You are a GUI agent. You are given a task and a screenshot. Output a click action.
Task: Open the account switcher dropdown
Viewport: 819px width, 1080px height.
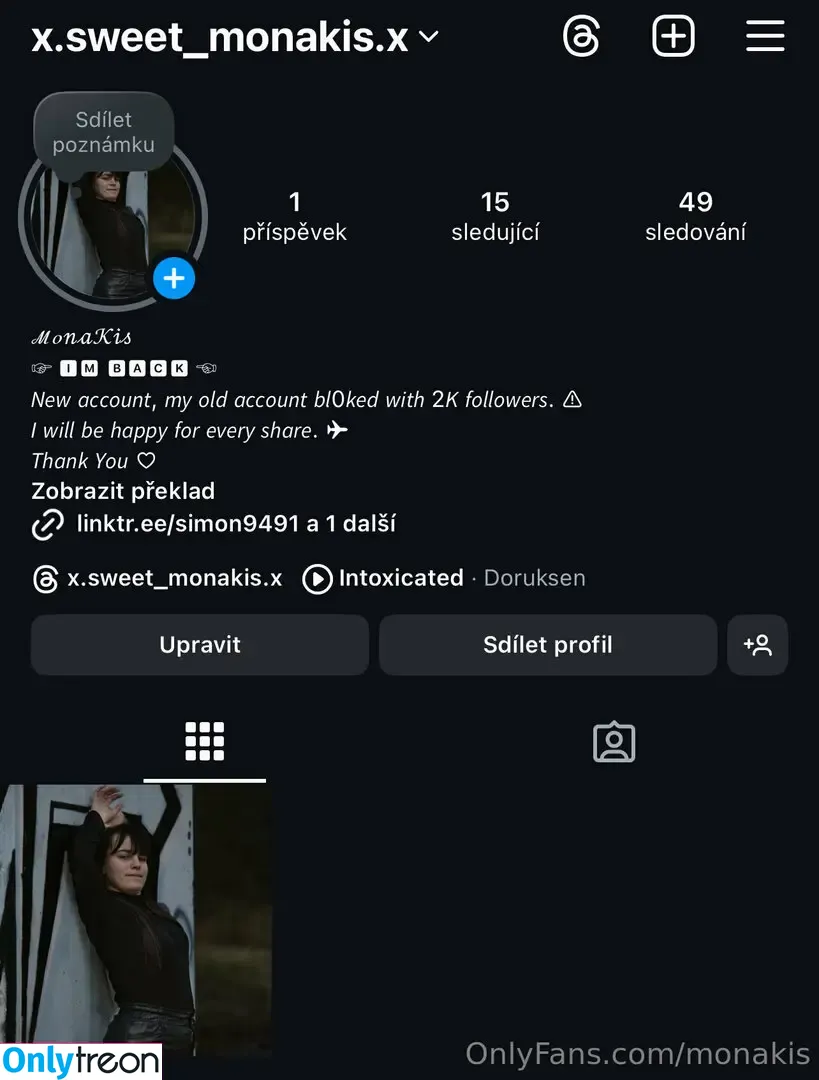[428, 38]
